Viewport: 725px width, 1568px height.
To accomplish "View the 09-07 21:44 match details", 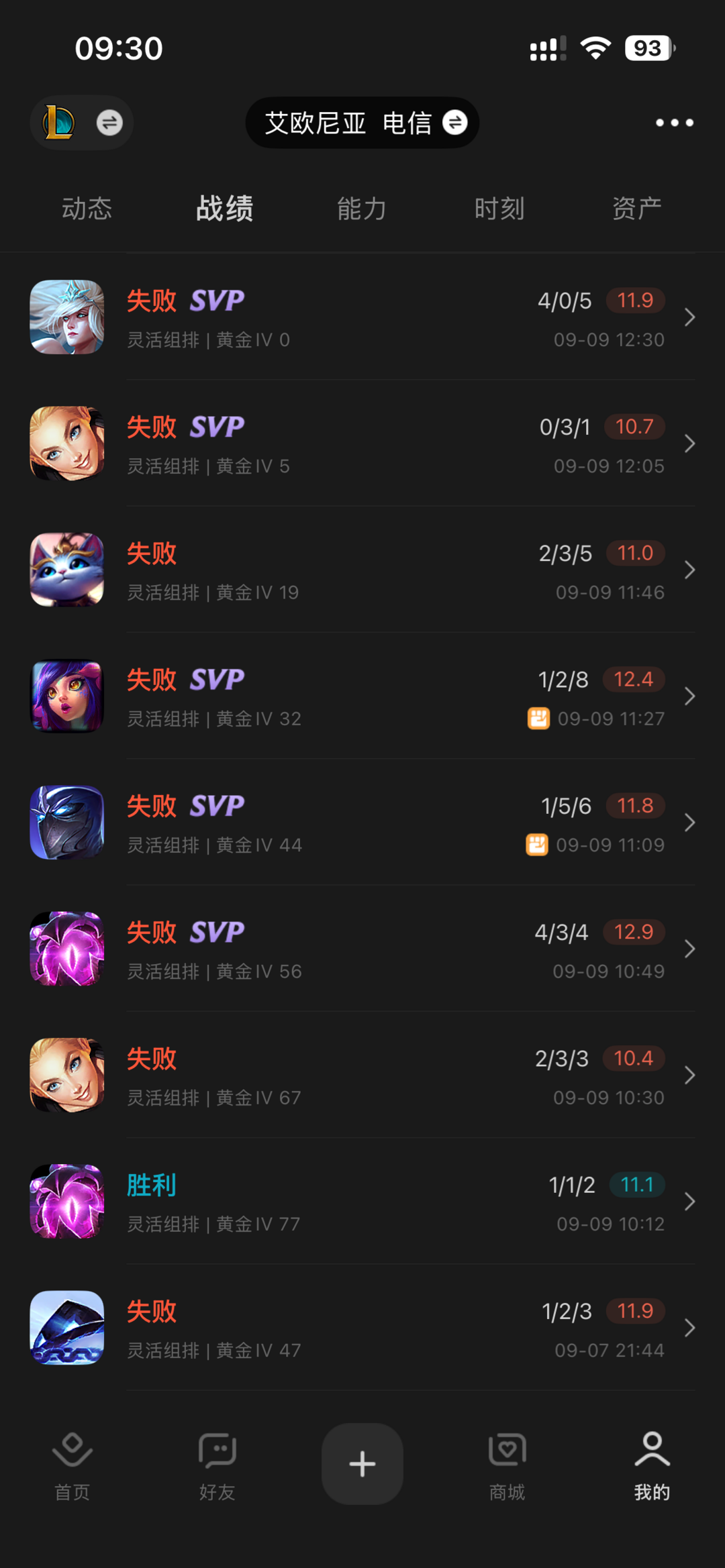I will pyautogui.click(x=362, y=1328).
